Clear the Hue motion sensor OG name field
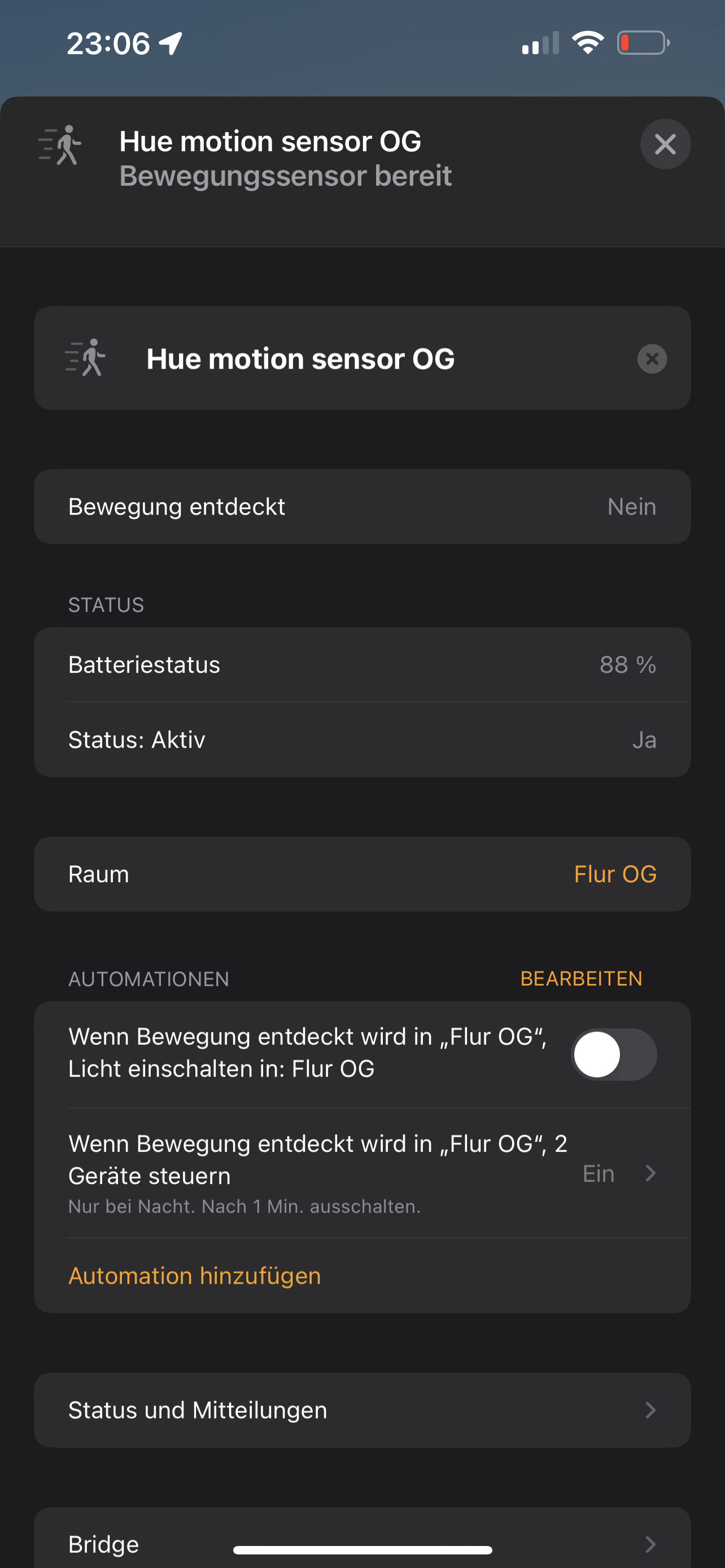This screenshot has height=1568, width=725. (x=652, y=358)
